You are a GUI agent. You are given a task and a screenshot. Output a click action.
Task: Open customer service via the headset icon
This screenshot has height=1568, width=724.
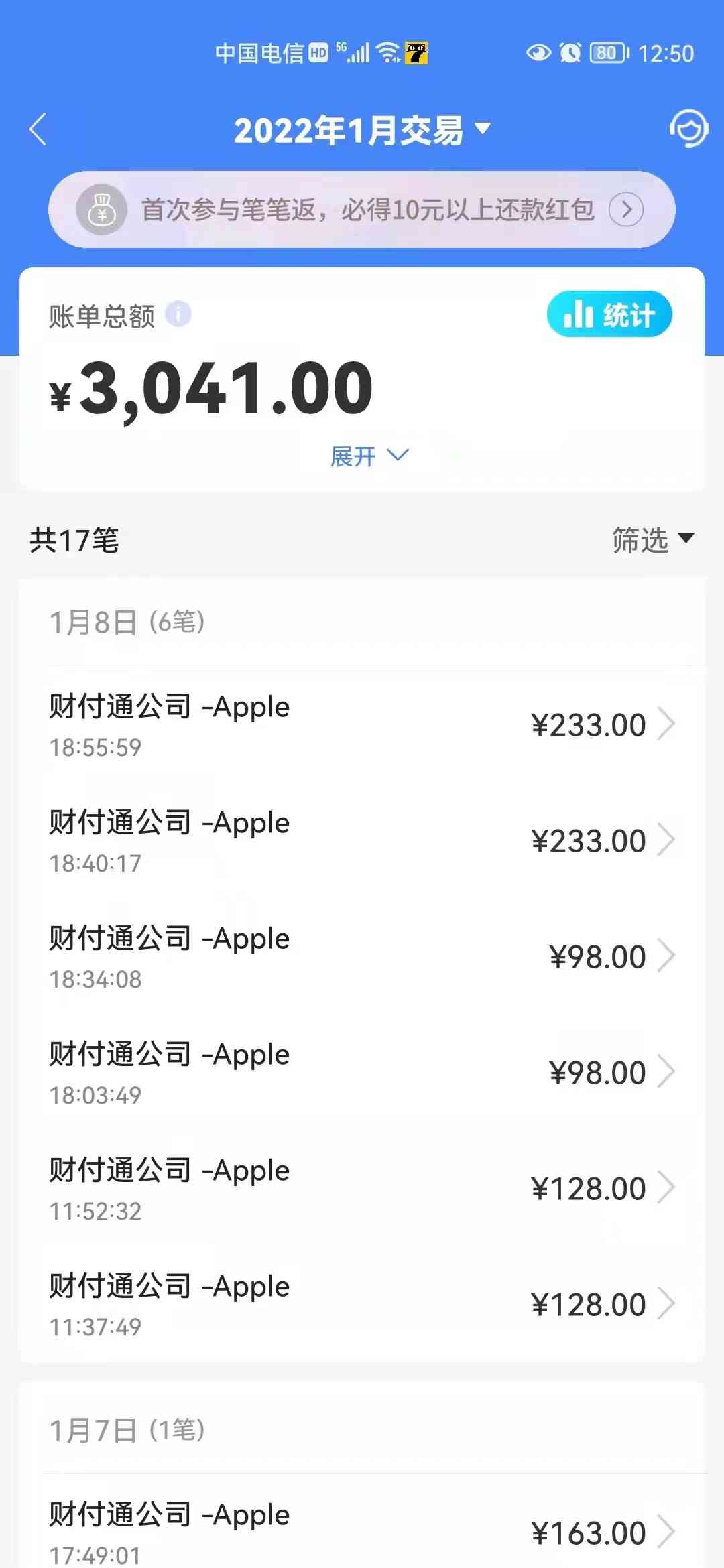pos(689,128)
